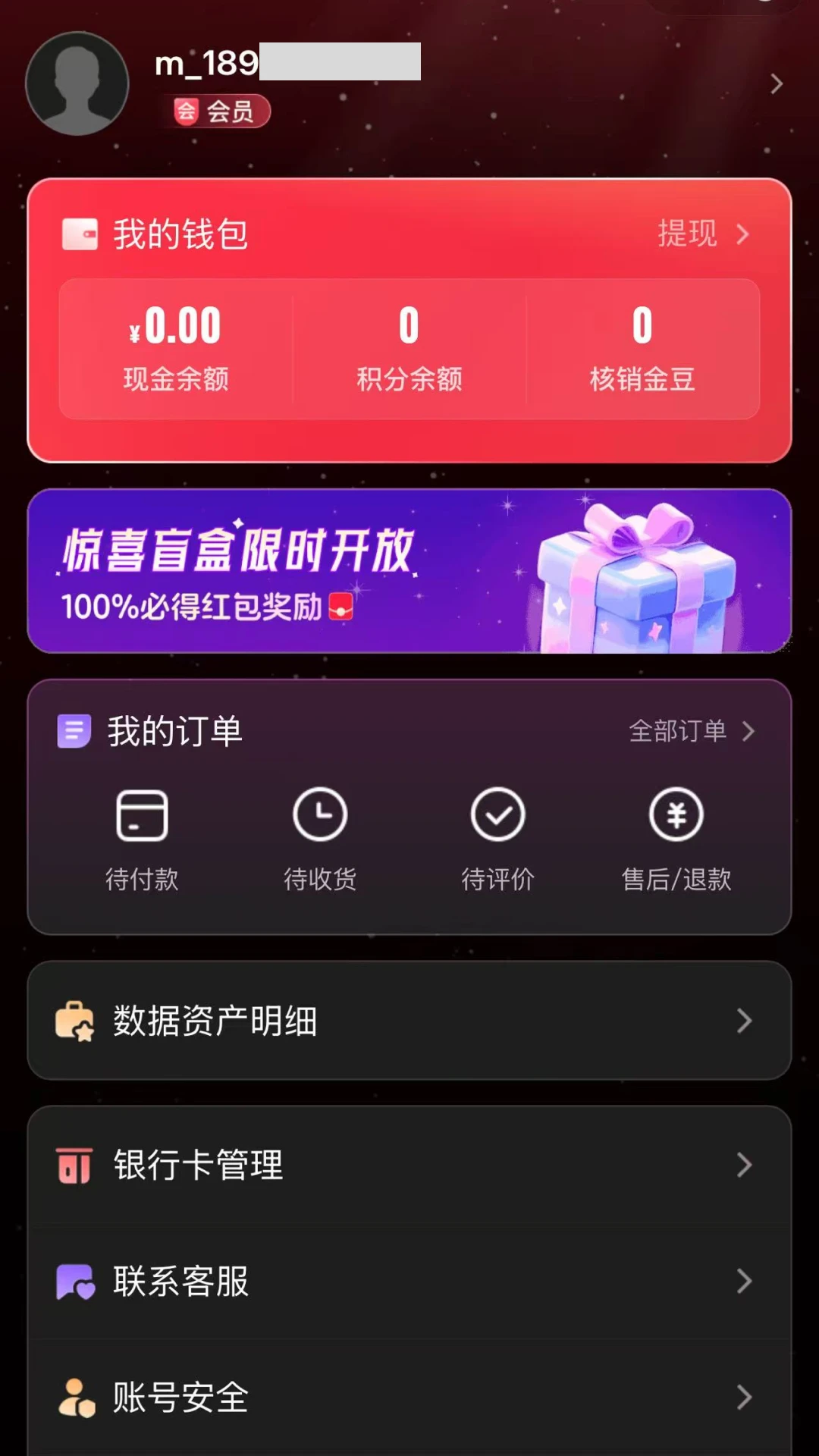
Task: Click the chat bubble icon beside 联系客服
Action: coord(74,1282)
